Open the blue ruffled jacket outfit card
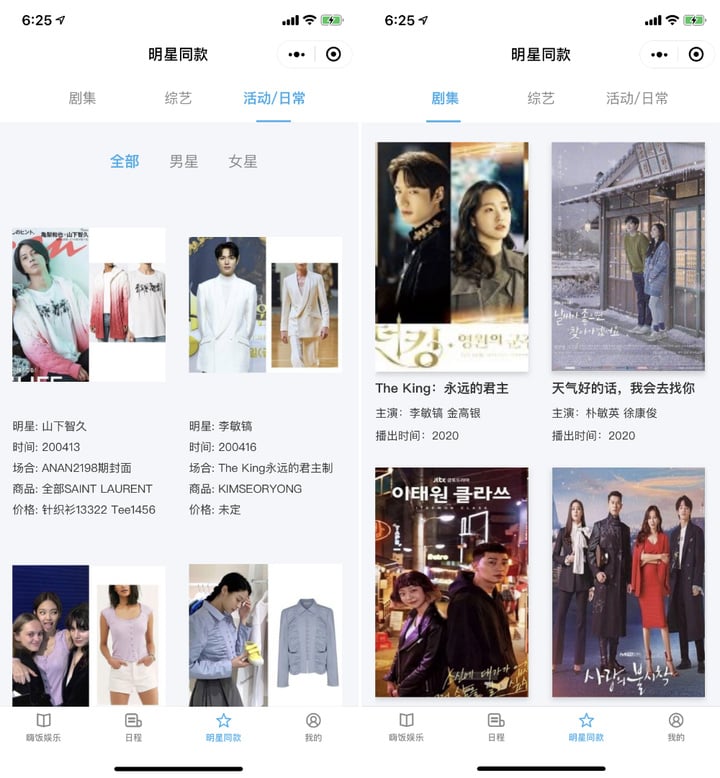The image size is (720, 778). coord(265,635)
